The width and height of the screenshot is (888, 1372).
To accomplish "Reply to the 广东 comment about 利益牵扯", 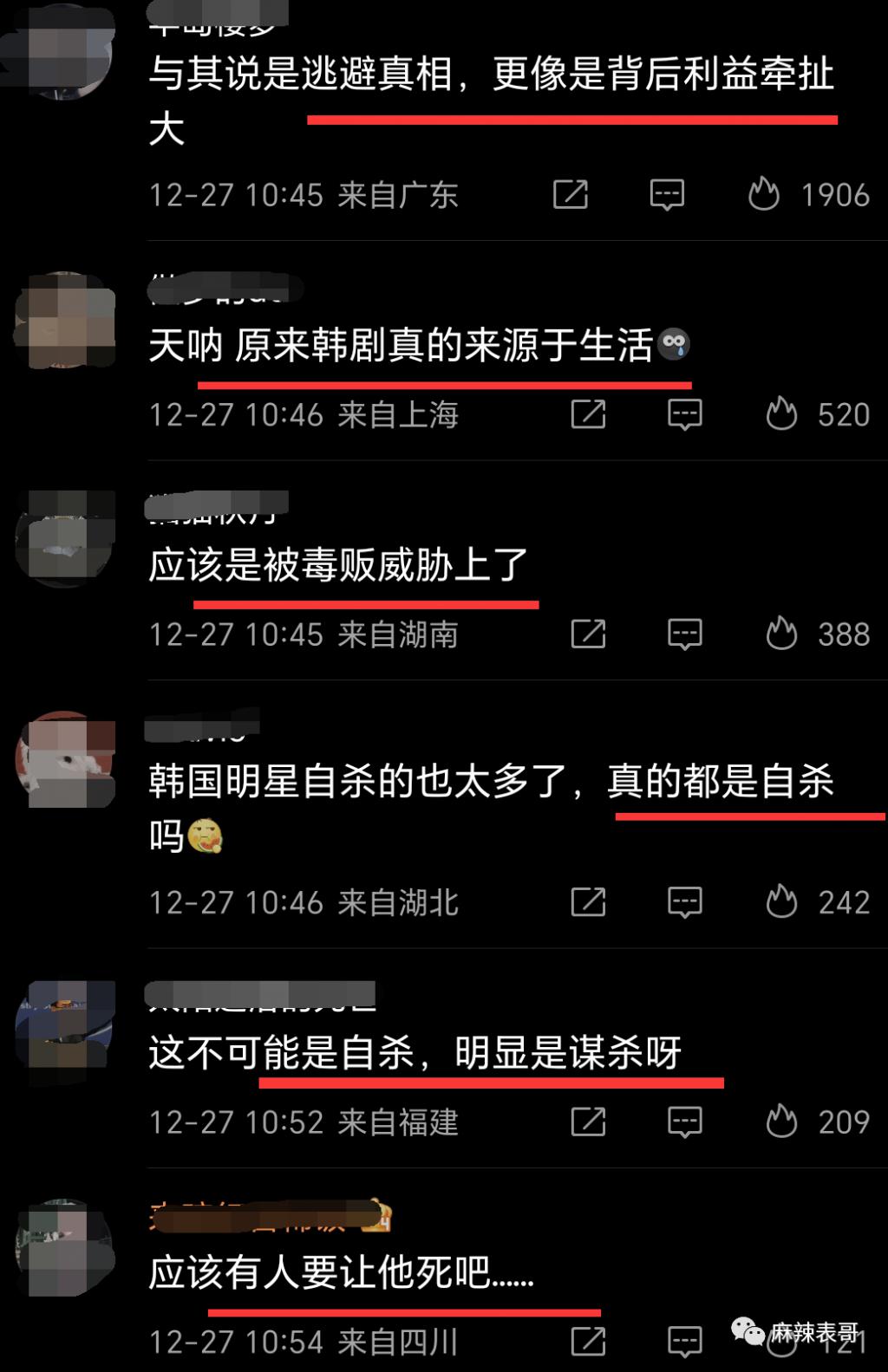I will [667, 194].
